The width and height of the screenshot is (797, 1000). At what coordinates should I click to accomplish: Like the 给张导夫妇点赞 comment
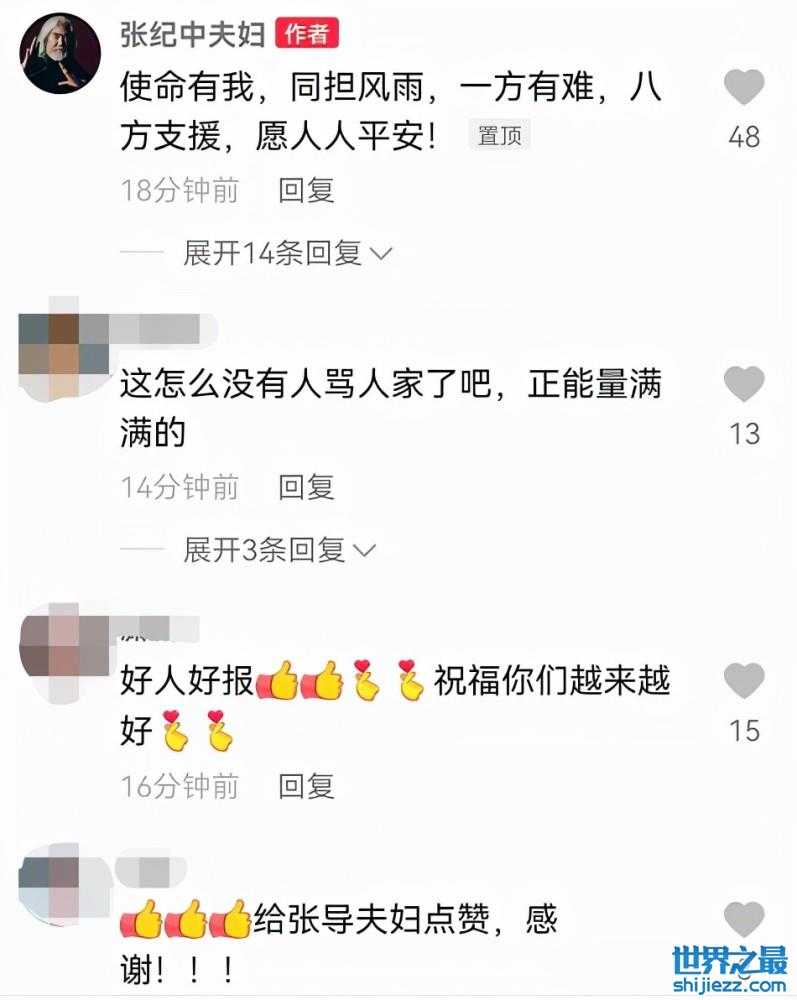[743, 918]
